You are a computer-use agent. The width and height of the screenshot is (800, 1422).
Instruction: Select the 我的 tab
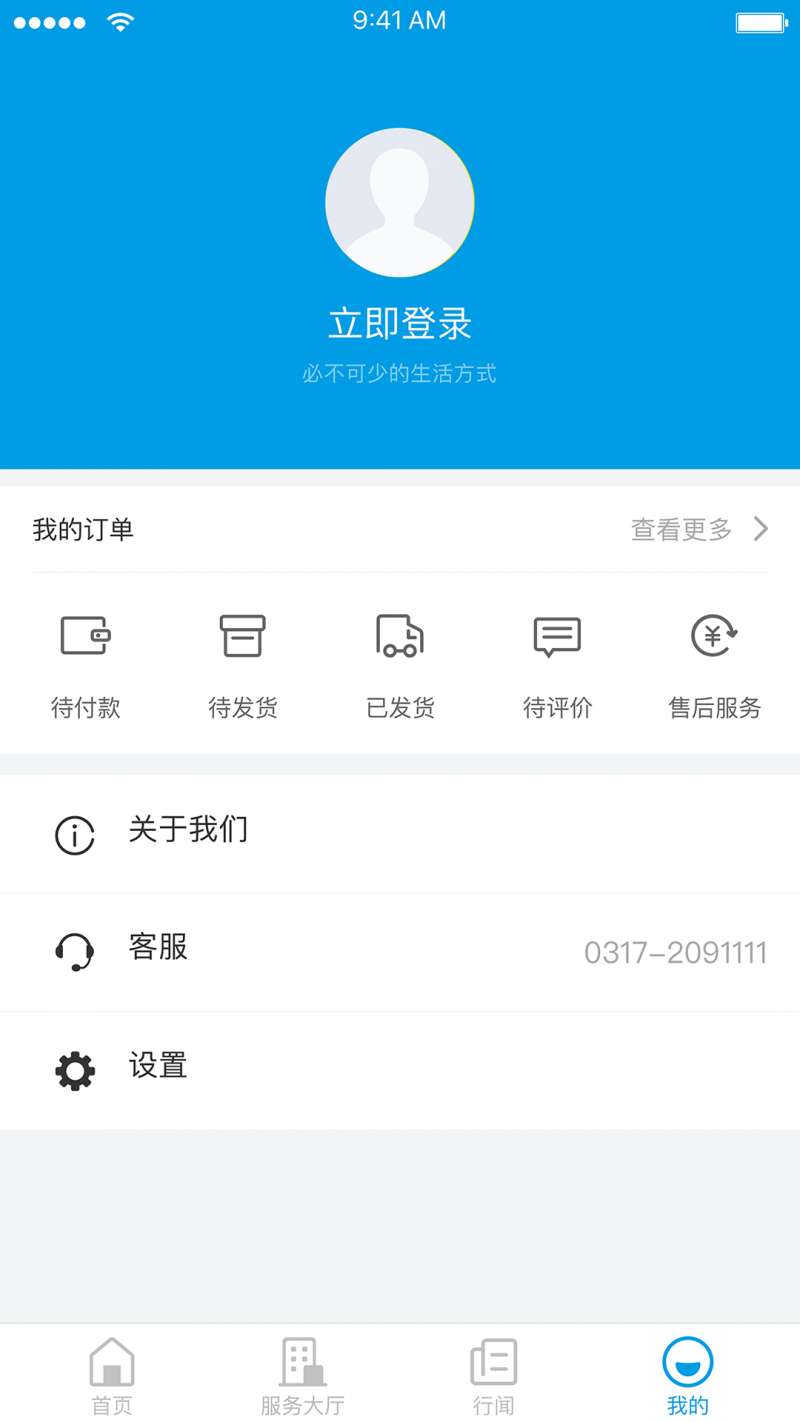pyautogui.click(x=688, y=1376)
